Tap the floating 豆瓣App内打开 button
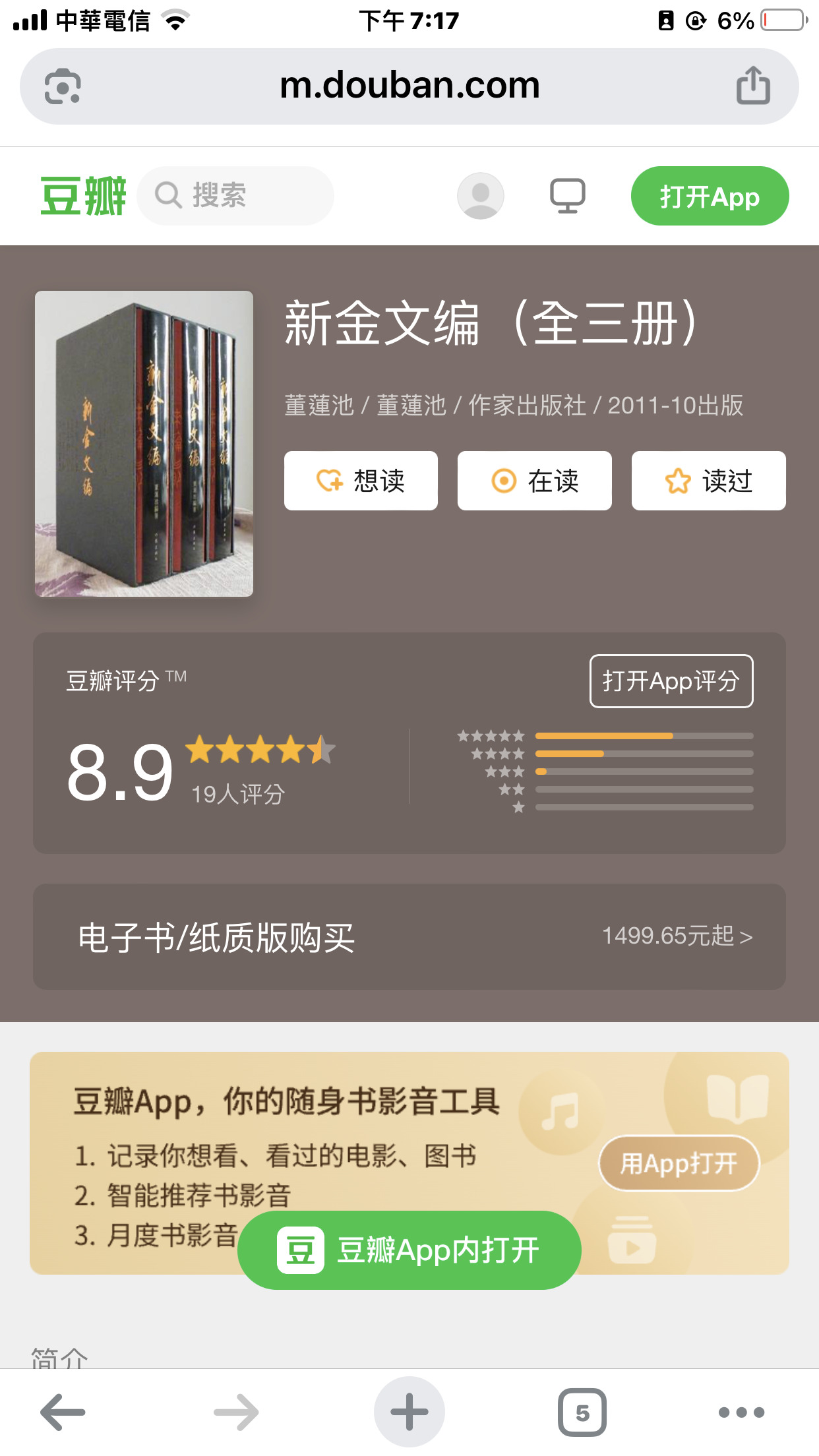This screenshot has height=1456, width=819. [x=409, y=1250]
